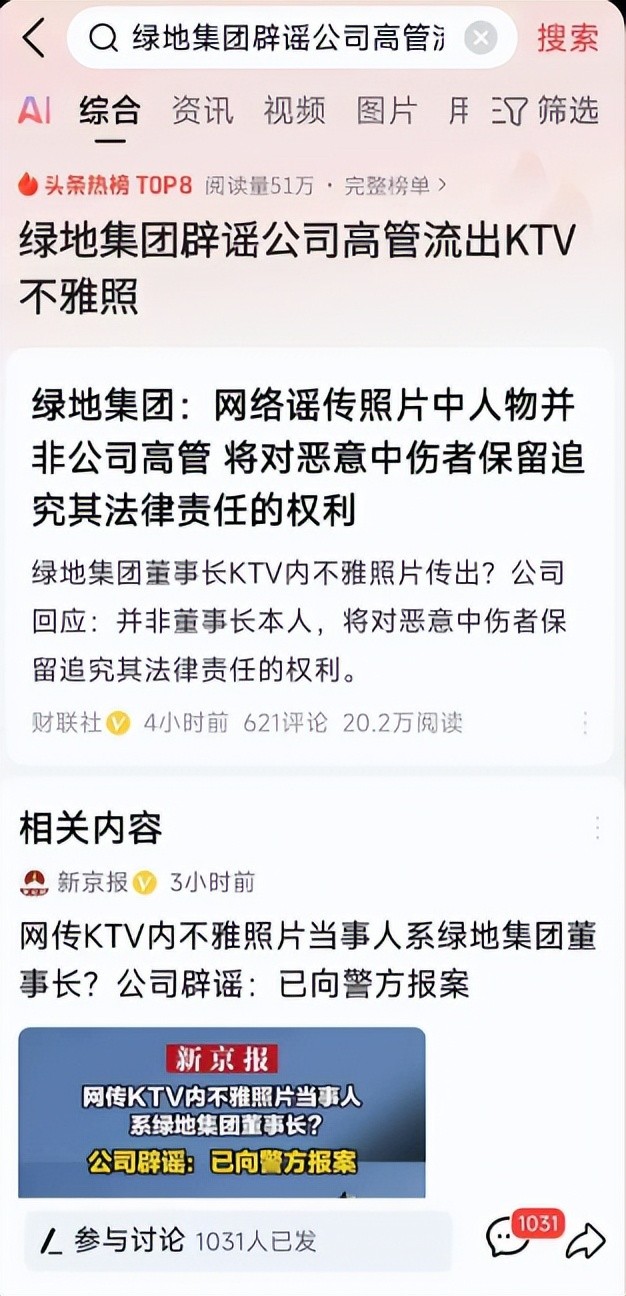This screenshot has height=1296, width=626.
Task: Switch to the 资讯 tab
Action: pos(201,110)
